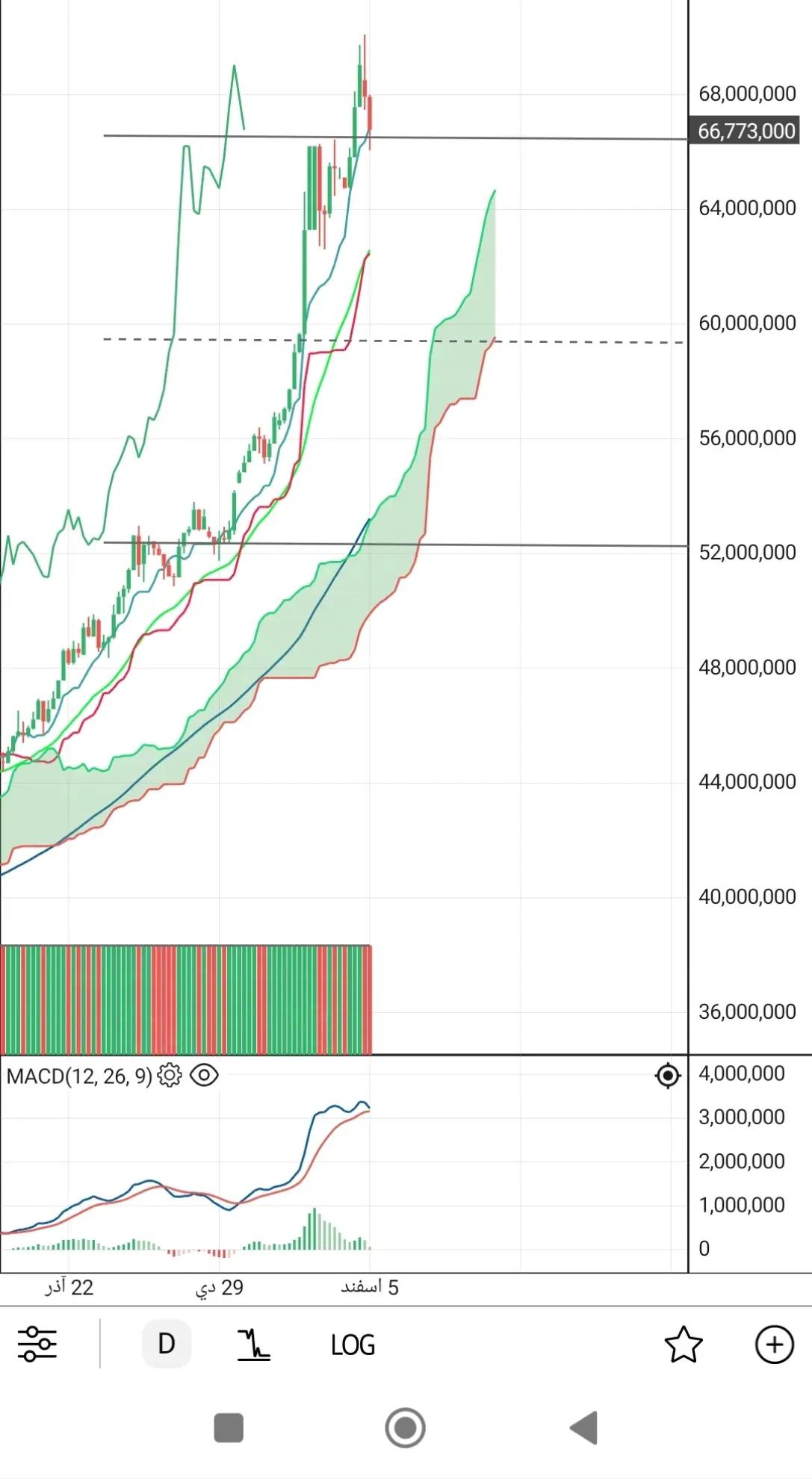Go back with the system back button
Image resolution: width=812 pixels, height=1479 pixels.
[584, 1428]
